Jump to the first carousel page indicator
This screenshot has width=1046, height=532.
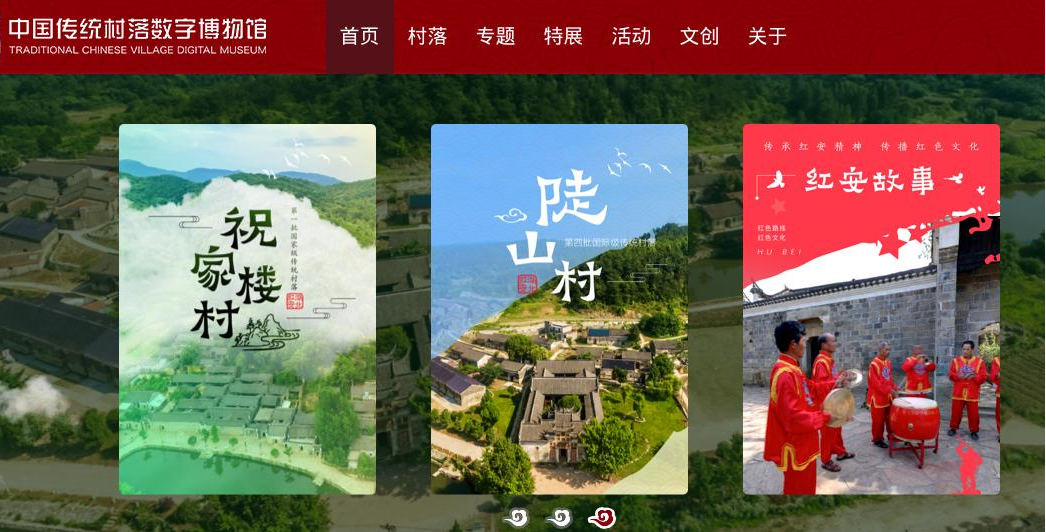(516, 518)
